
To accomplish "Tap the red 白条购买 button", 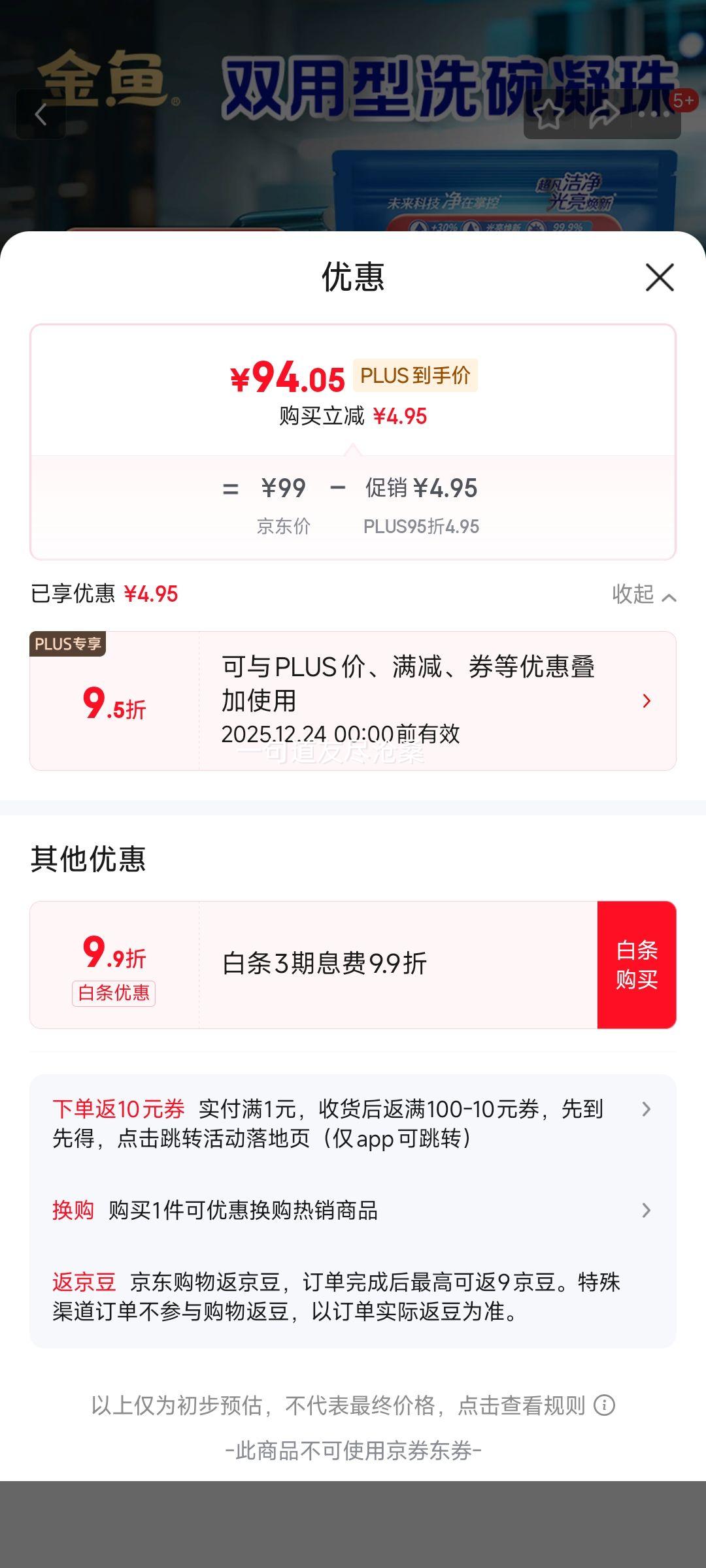I will point(636,965).
